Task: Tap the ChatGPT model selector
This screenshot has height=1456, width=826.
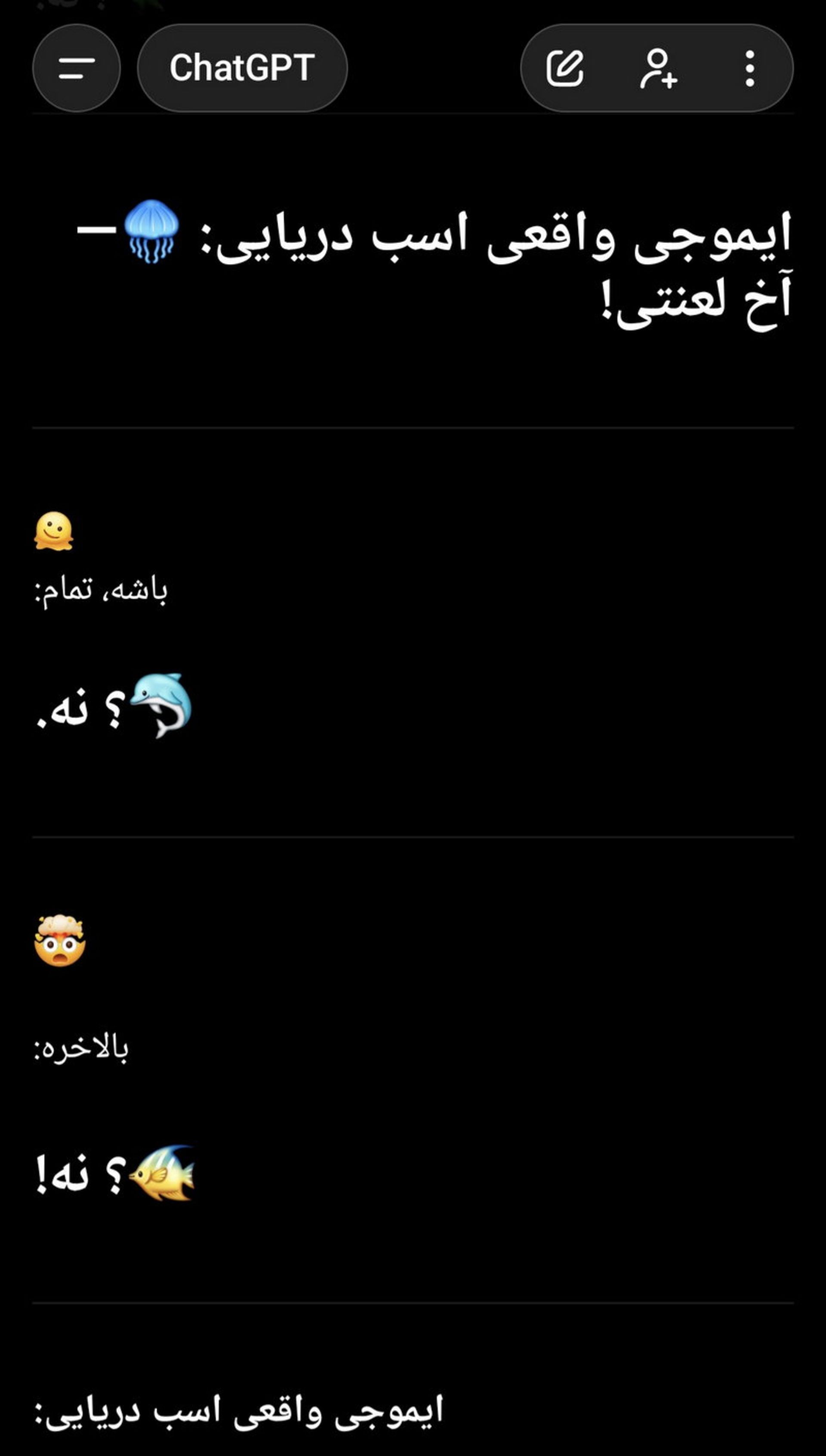Action: click(x=242, y=68)
